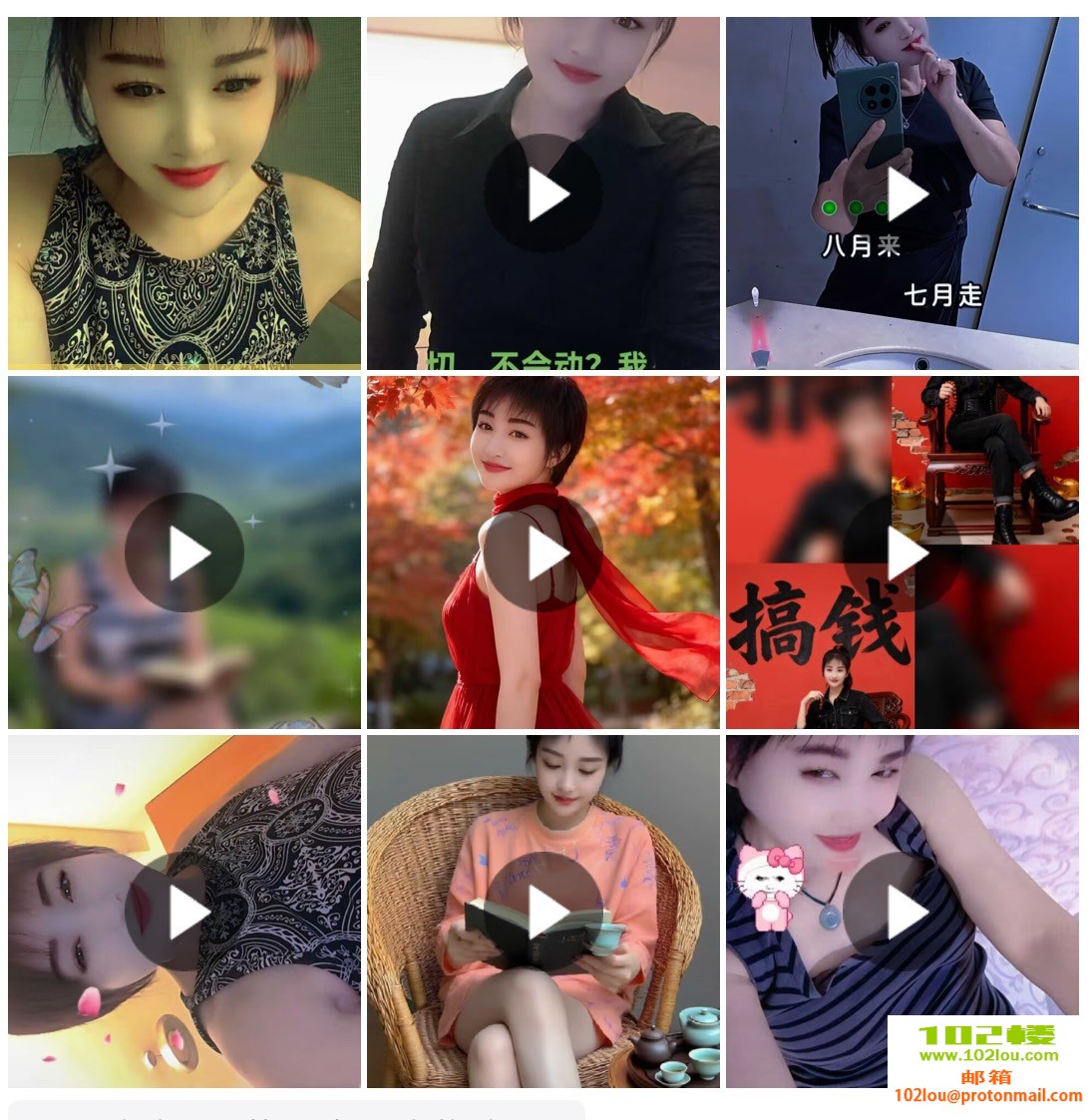Image resolution: width=1092 pixels, height=1120 pixels.
Task: Play the video of woman in red dress
Action: pos(544,553)
